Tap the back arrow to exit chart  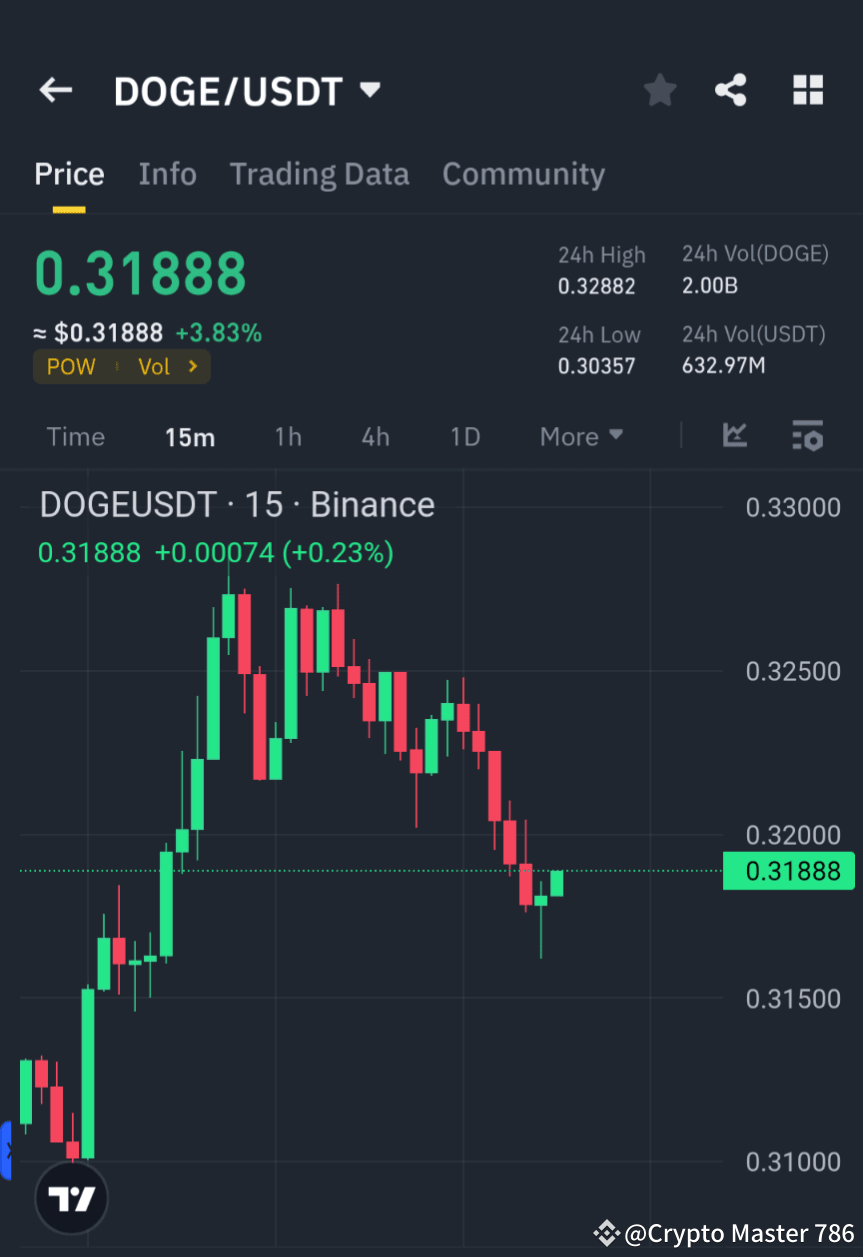tap(55, 90)
